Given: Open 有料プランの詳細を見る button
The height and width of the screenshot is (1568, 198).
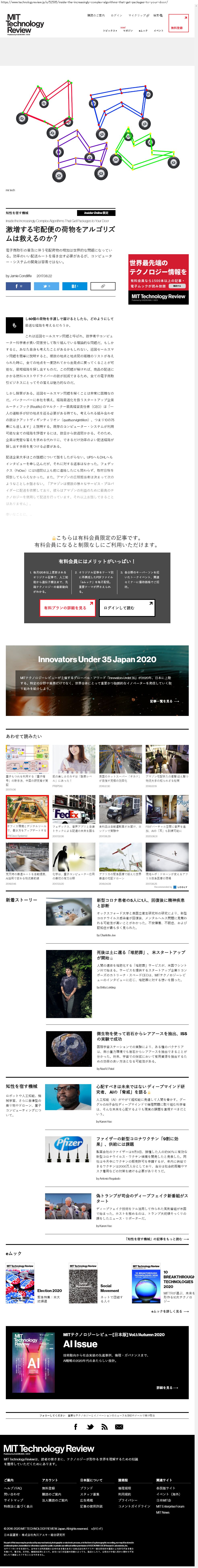Looking at the screenshot, I should (x=65, y=608).
